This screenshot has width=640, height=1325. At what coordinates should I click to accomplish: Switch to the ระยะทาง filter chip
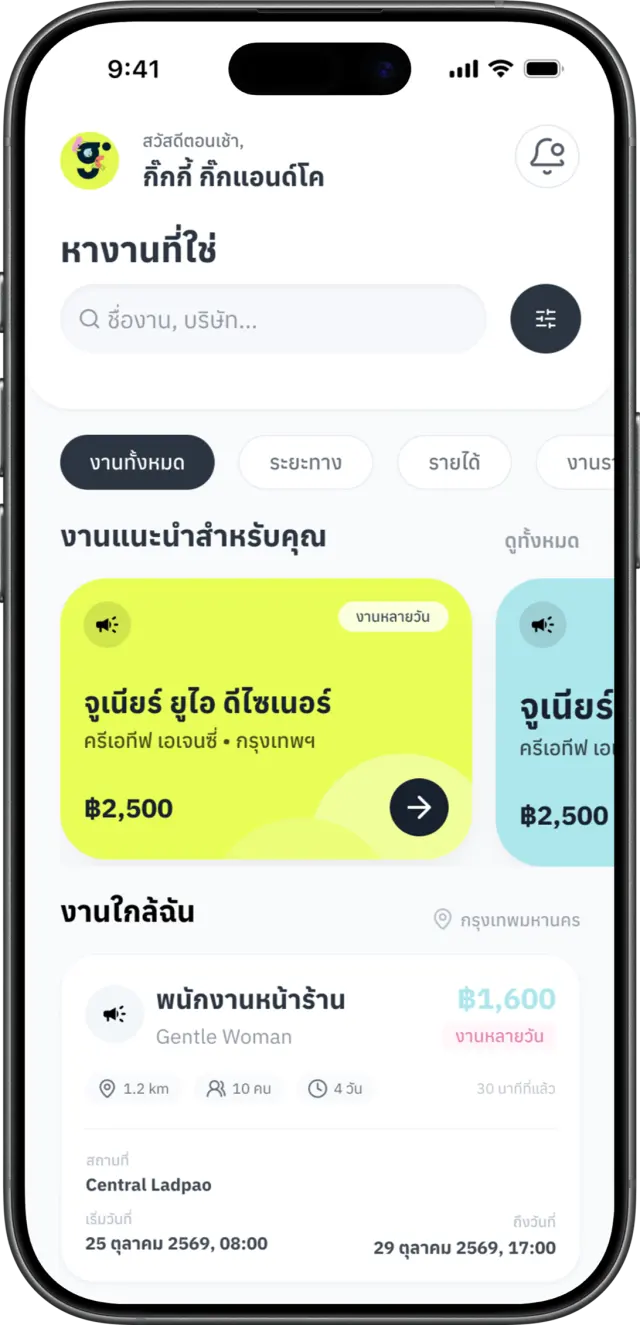click(305, 462)
